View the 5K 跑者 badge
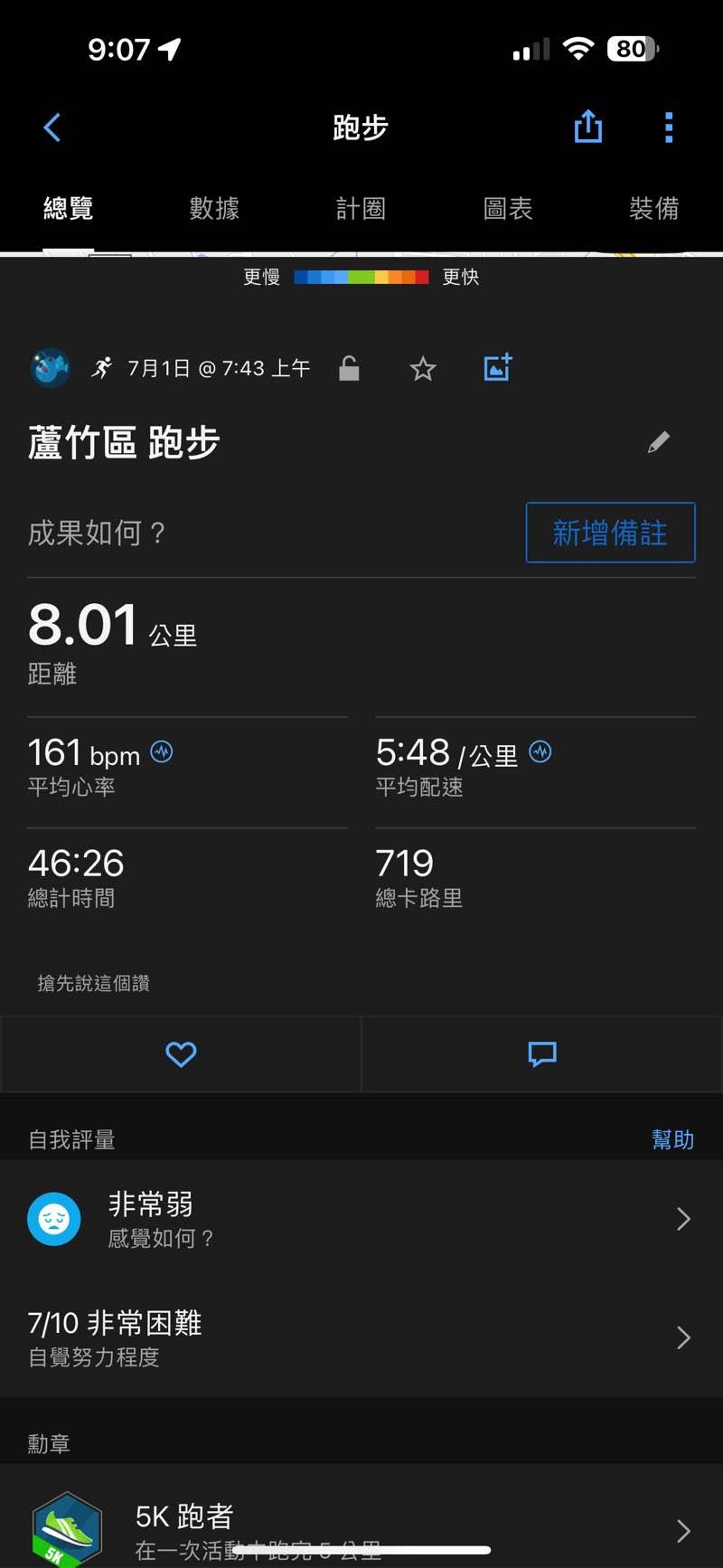The image size is (723, 1568). (361, 1528)
